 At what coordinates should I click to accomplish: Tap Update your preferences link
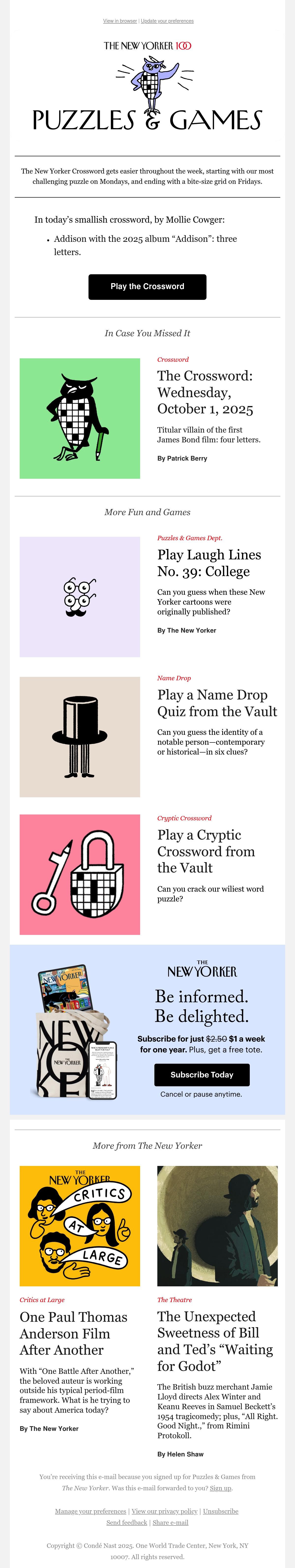(167, 21)
